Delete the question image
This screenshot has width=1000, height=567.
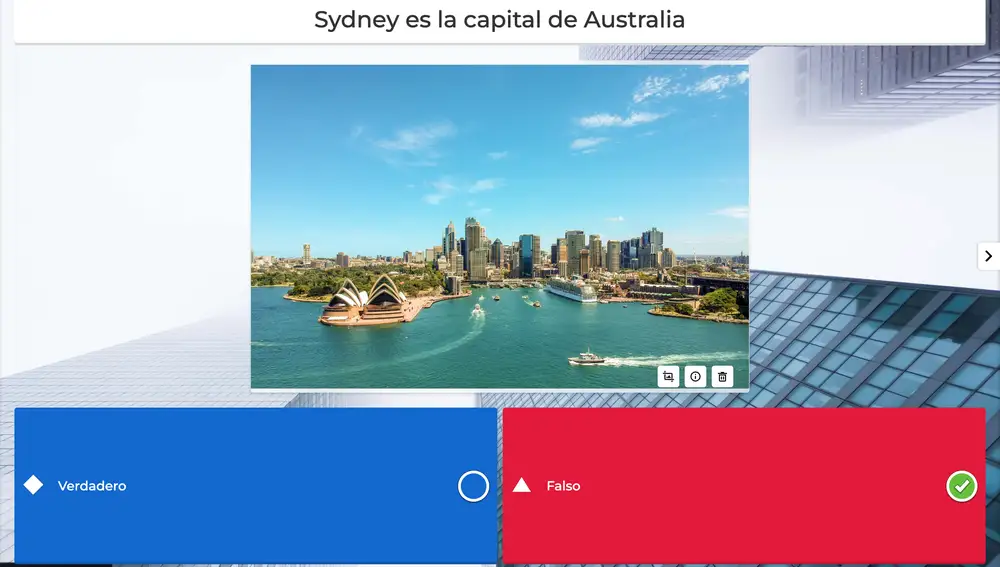click(x=722, y=377)
